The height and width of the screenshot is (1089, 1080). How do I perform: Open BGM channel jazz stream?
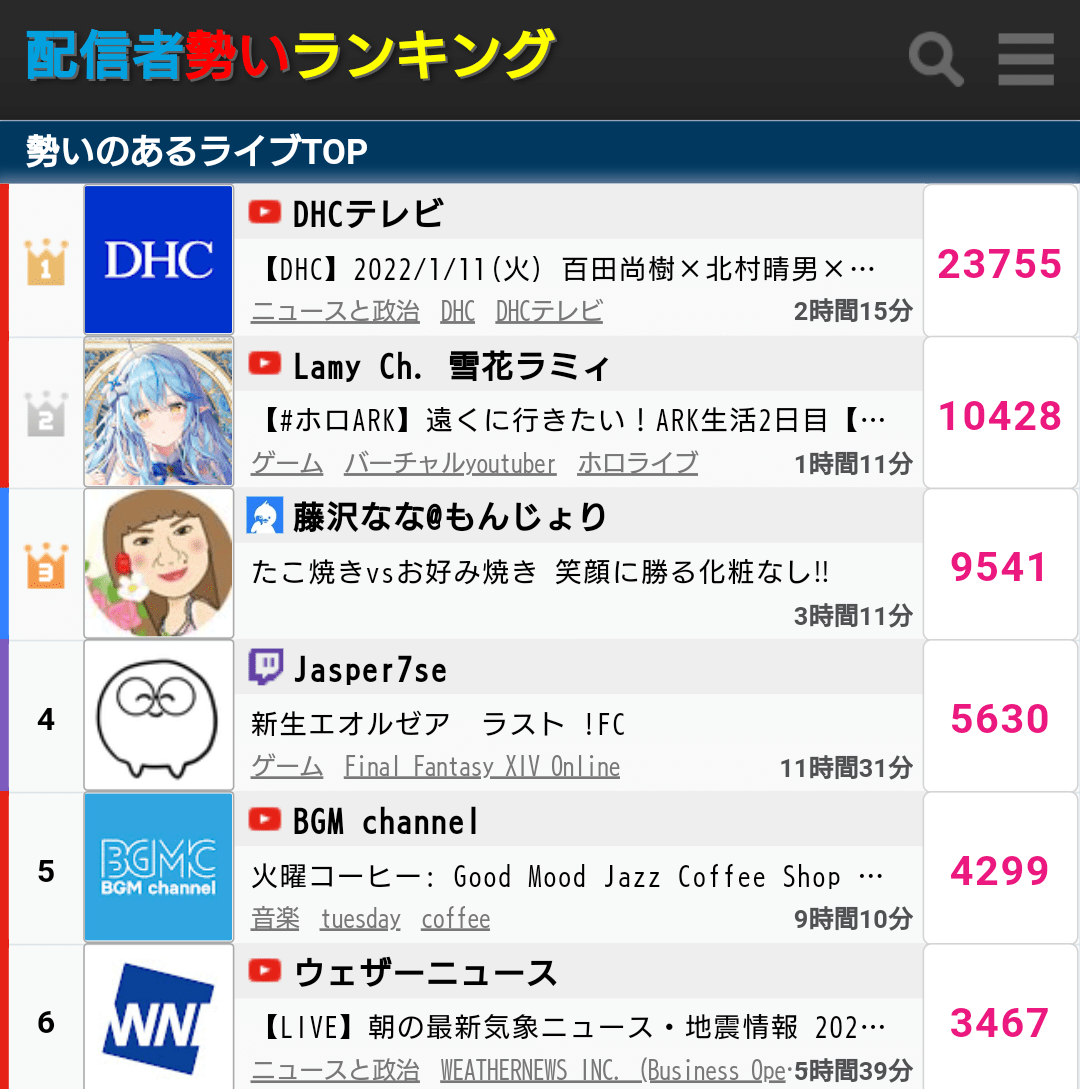click(x=565, y=877)
